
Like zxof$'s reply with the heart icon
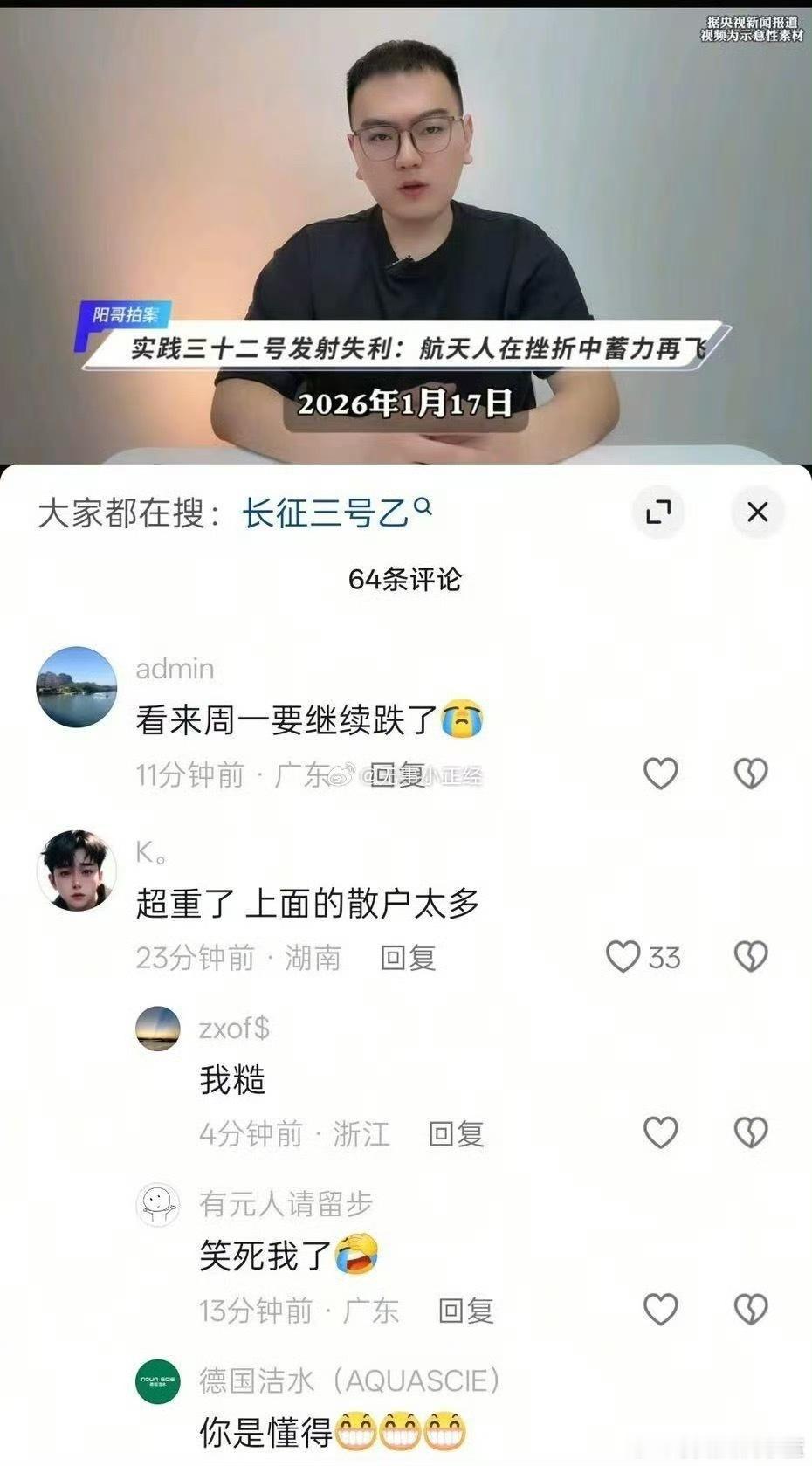tap(660, 1132)
